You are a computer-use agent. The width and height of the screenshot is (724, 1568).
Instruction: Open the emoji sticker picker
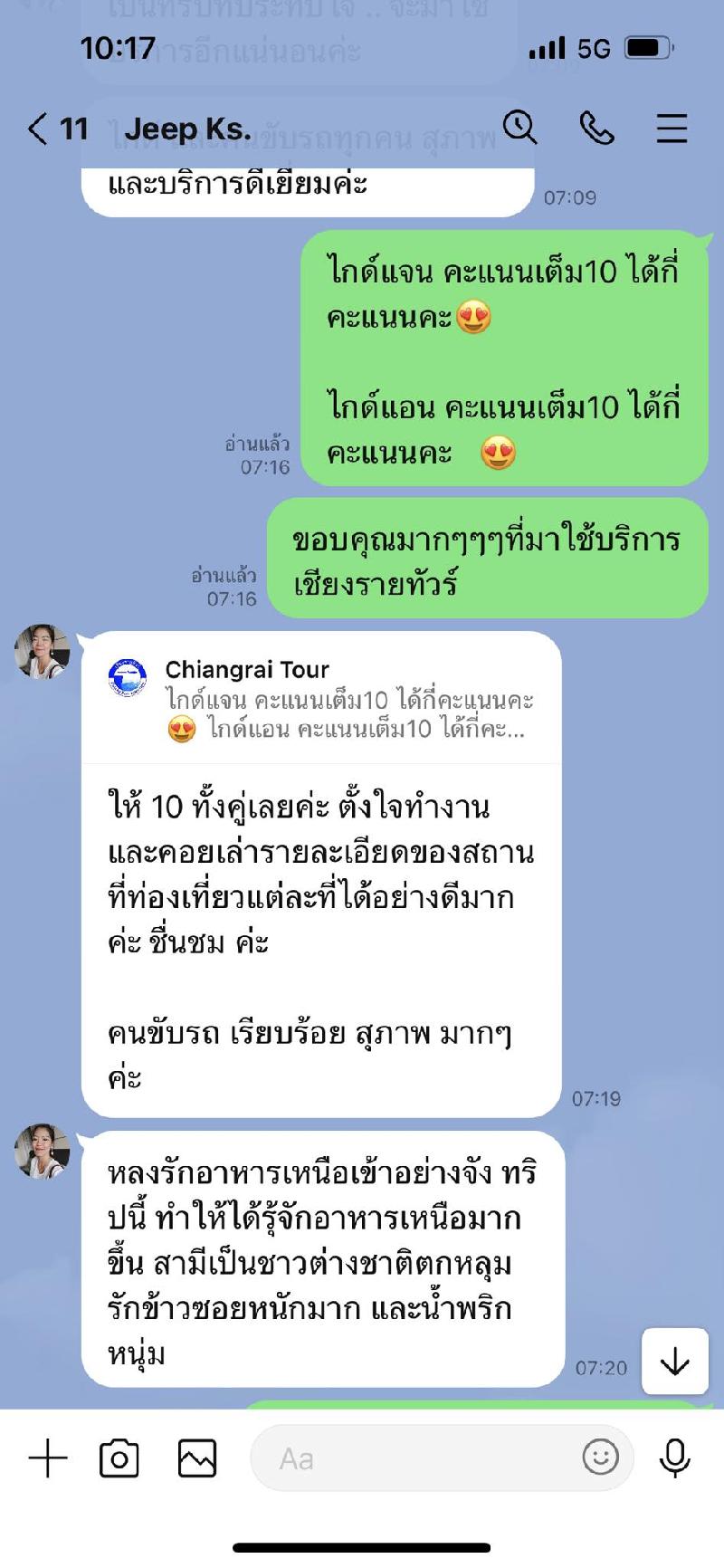(x=601, y=1458)
